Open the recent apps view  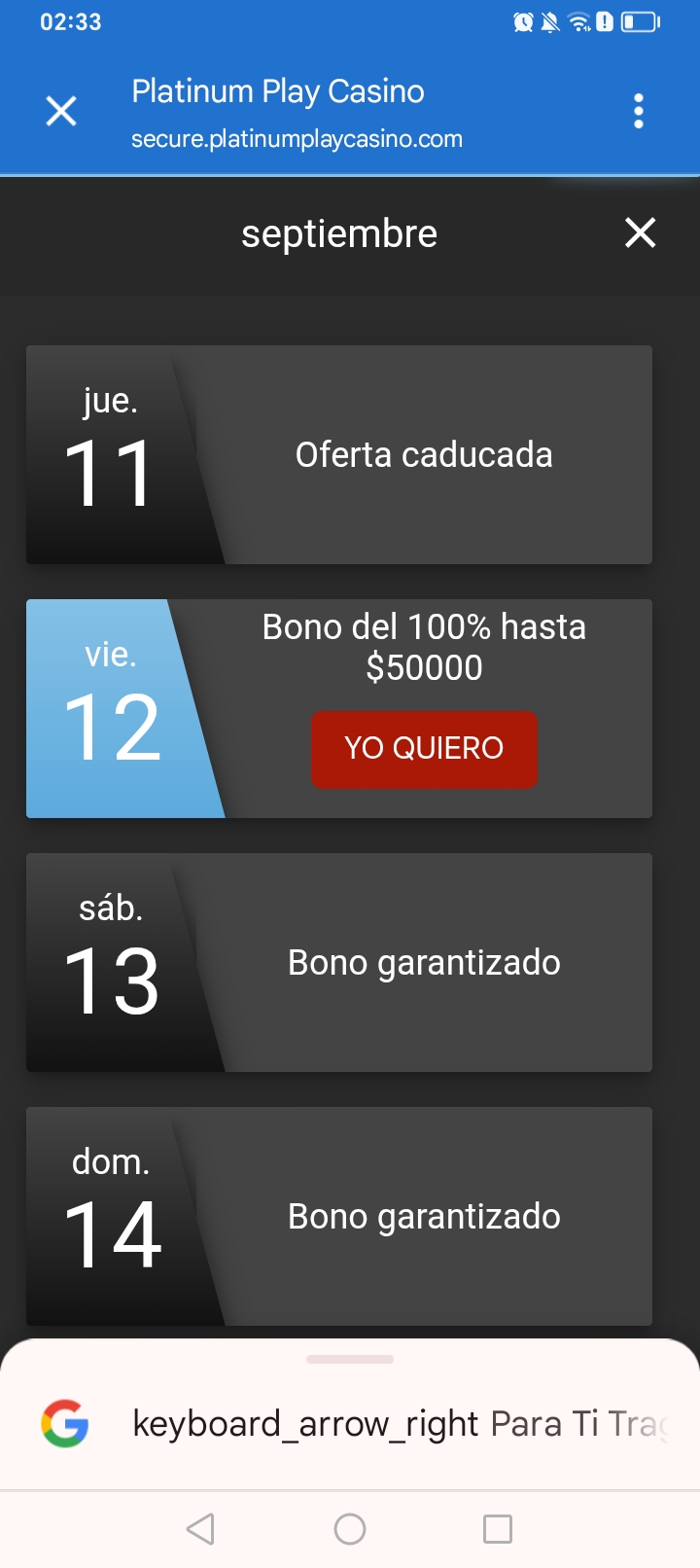click(x=498, y=1529)
